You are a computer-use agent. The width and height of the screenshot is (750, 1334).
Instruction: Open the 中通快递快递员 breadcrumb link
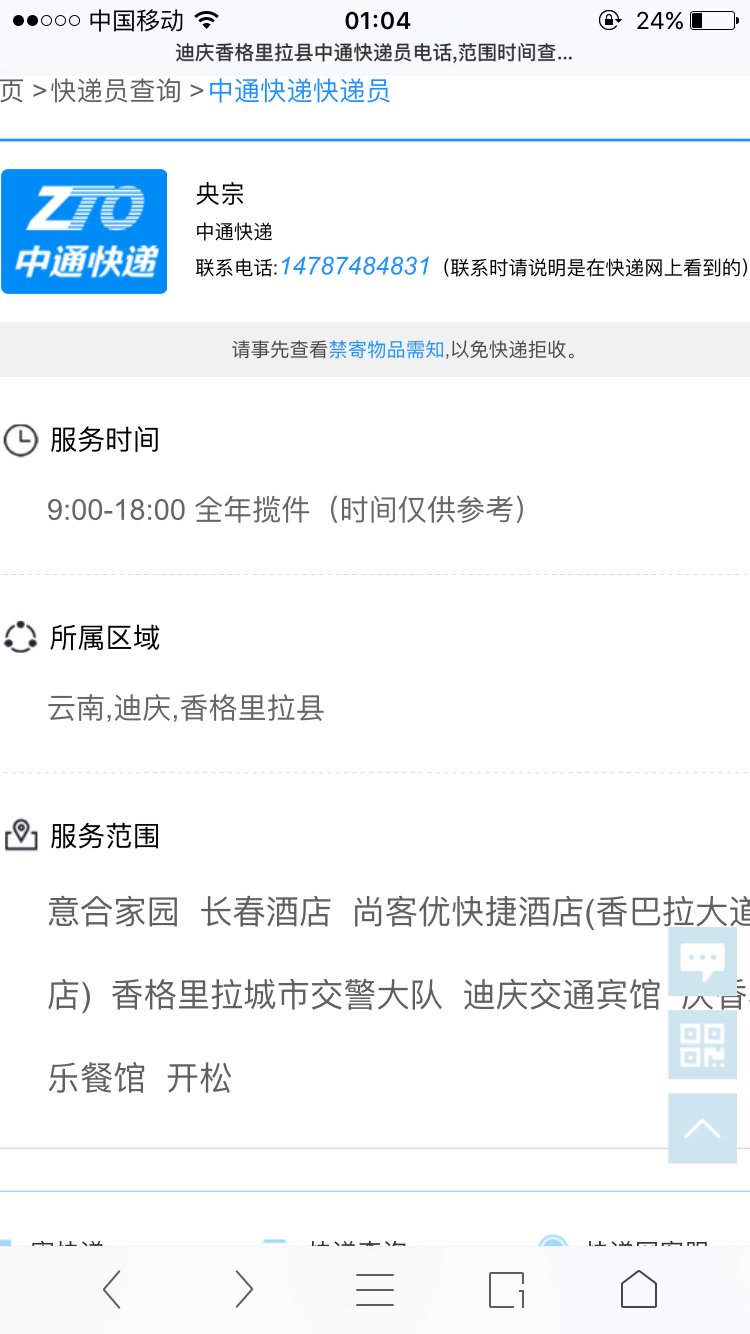click(299, 92)
